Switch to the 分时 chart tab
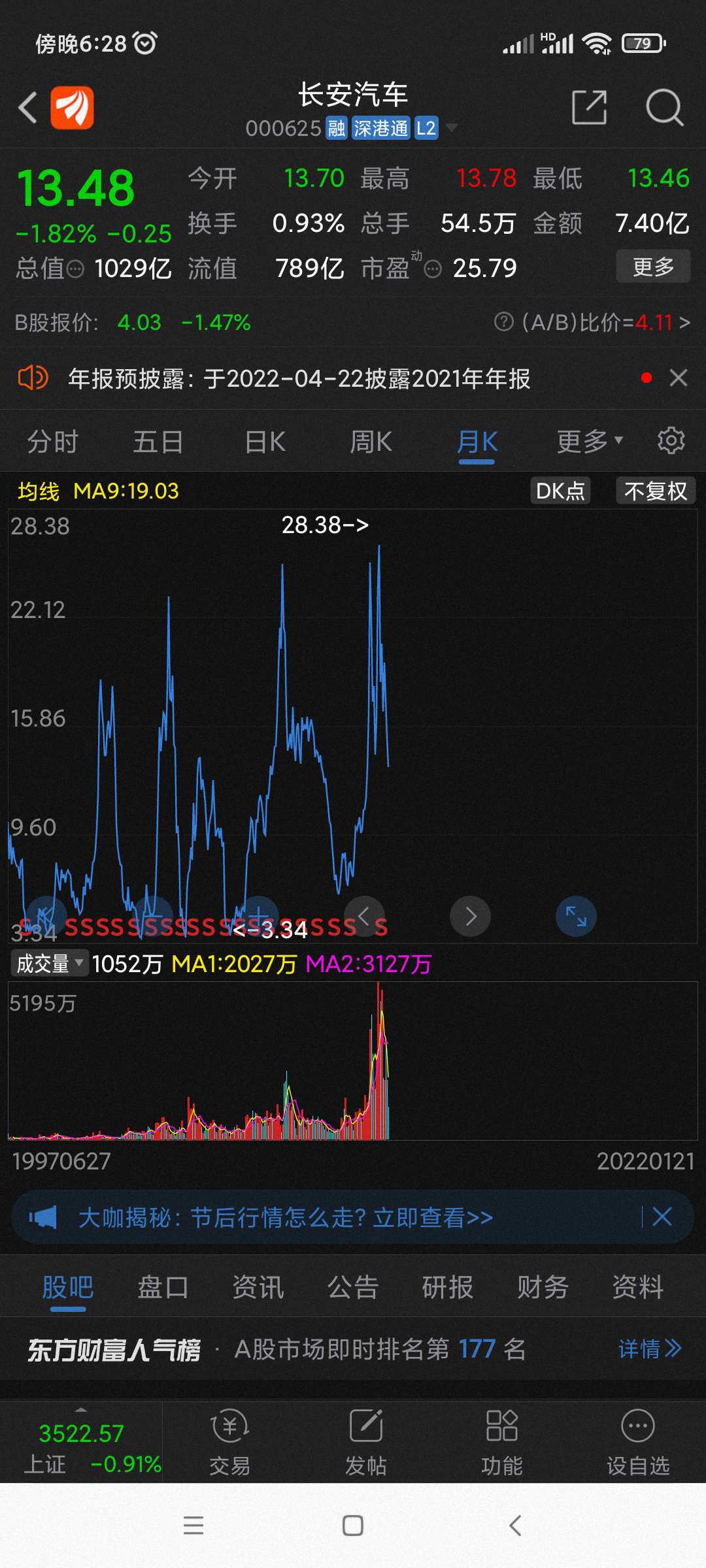Viewport: 706px width, 1568px height. point(53,442)
